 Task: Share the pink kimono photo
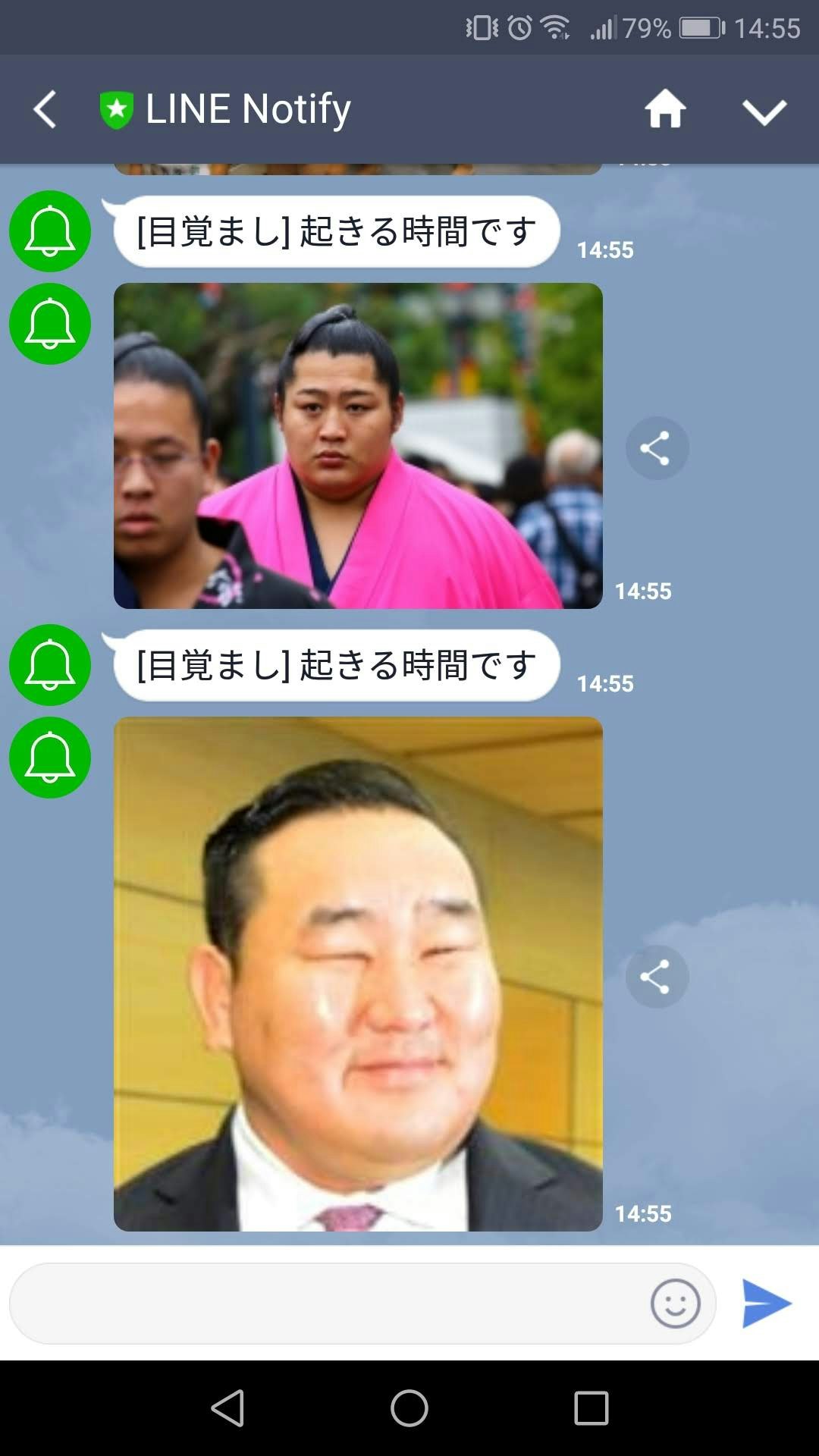coord(657,448)
